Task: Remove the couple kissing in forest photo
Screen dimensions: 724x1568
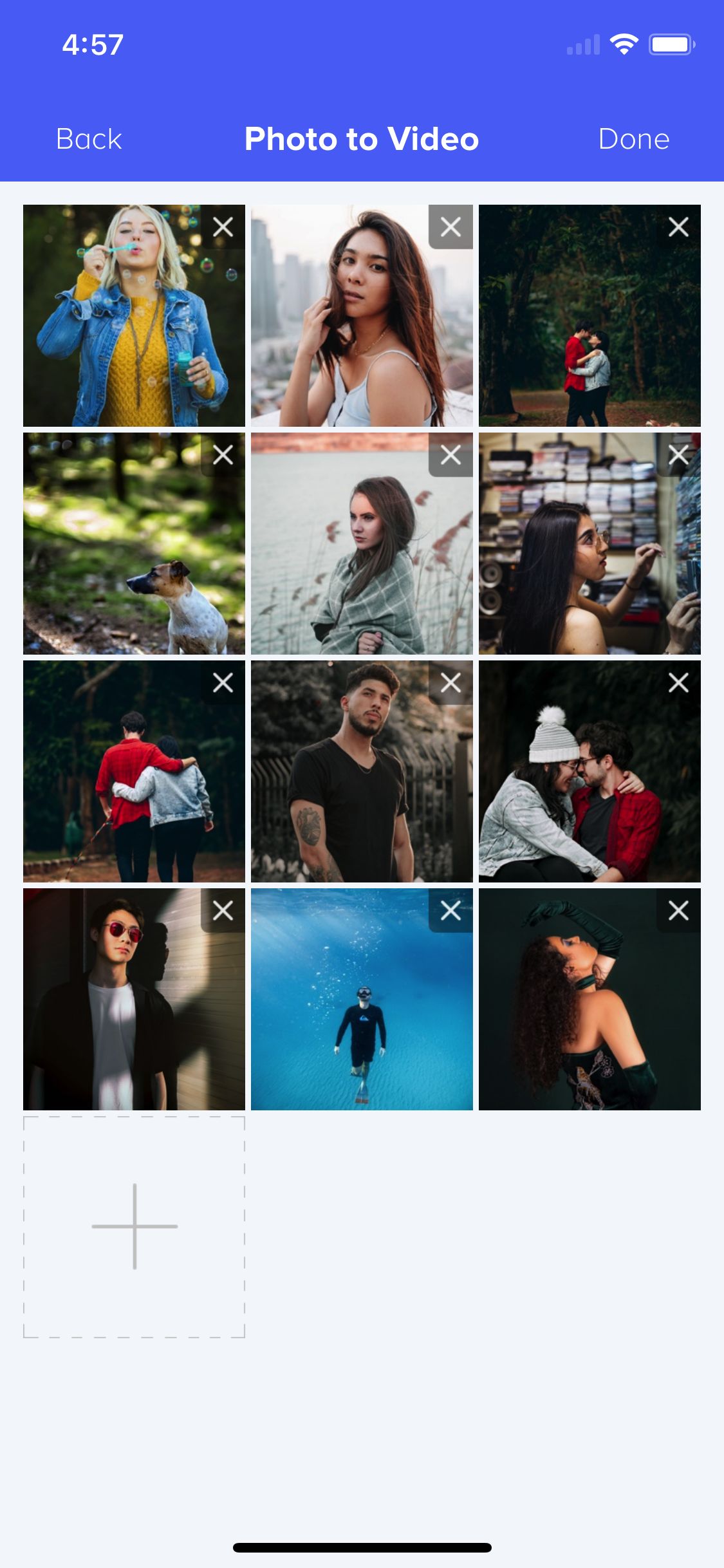Action: pyautogui.click(x=678, y=227)
